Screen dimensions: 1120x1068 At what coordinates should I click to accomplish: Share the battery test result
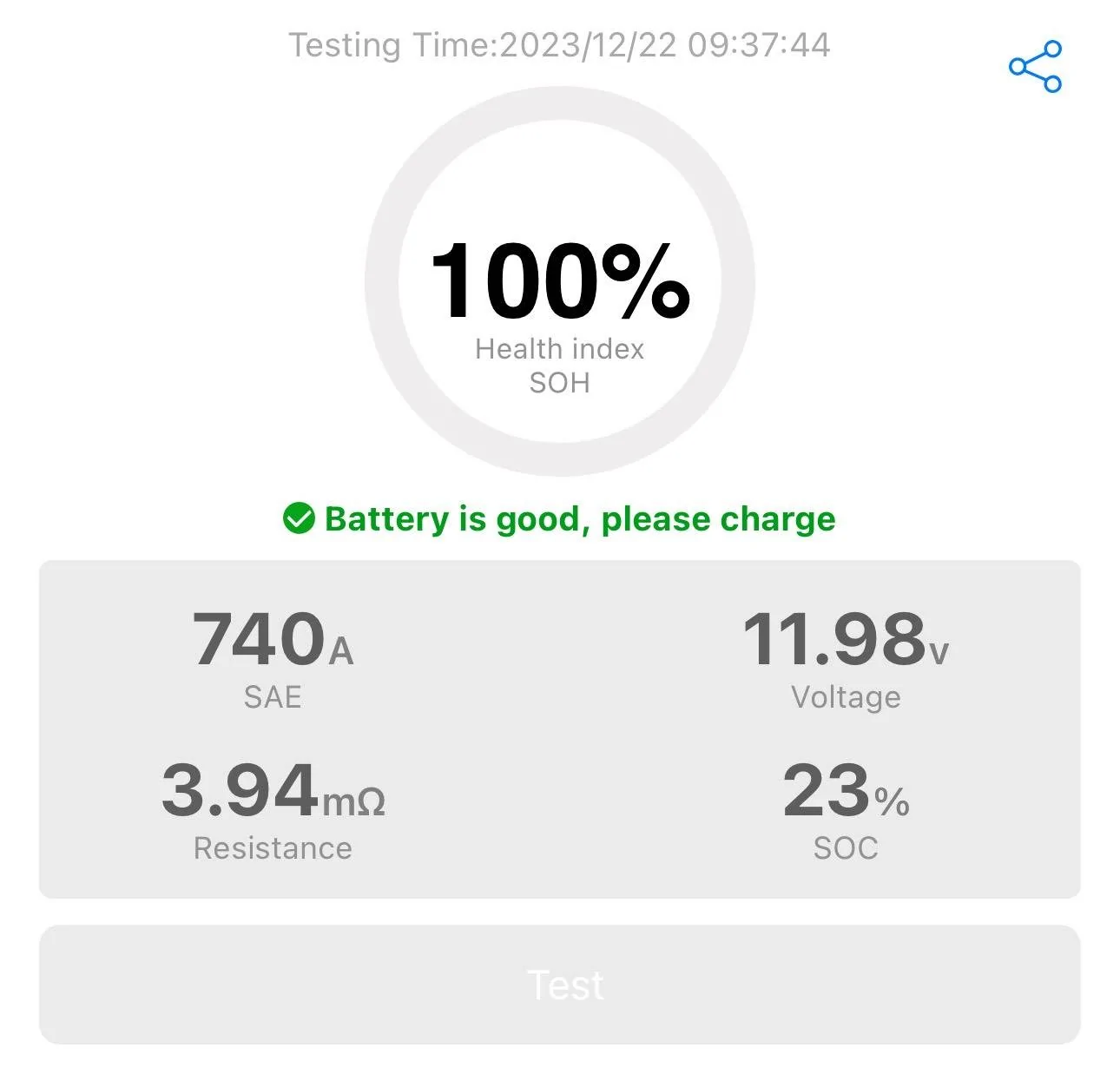(1035, 66)
